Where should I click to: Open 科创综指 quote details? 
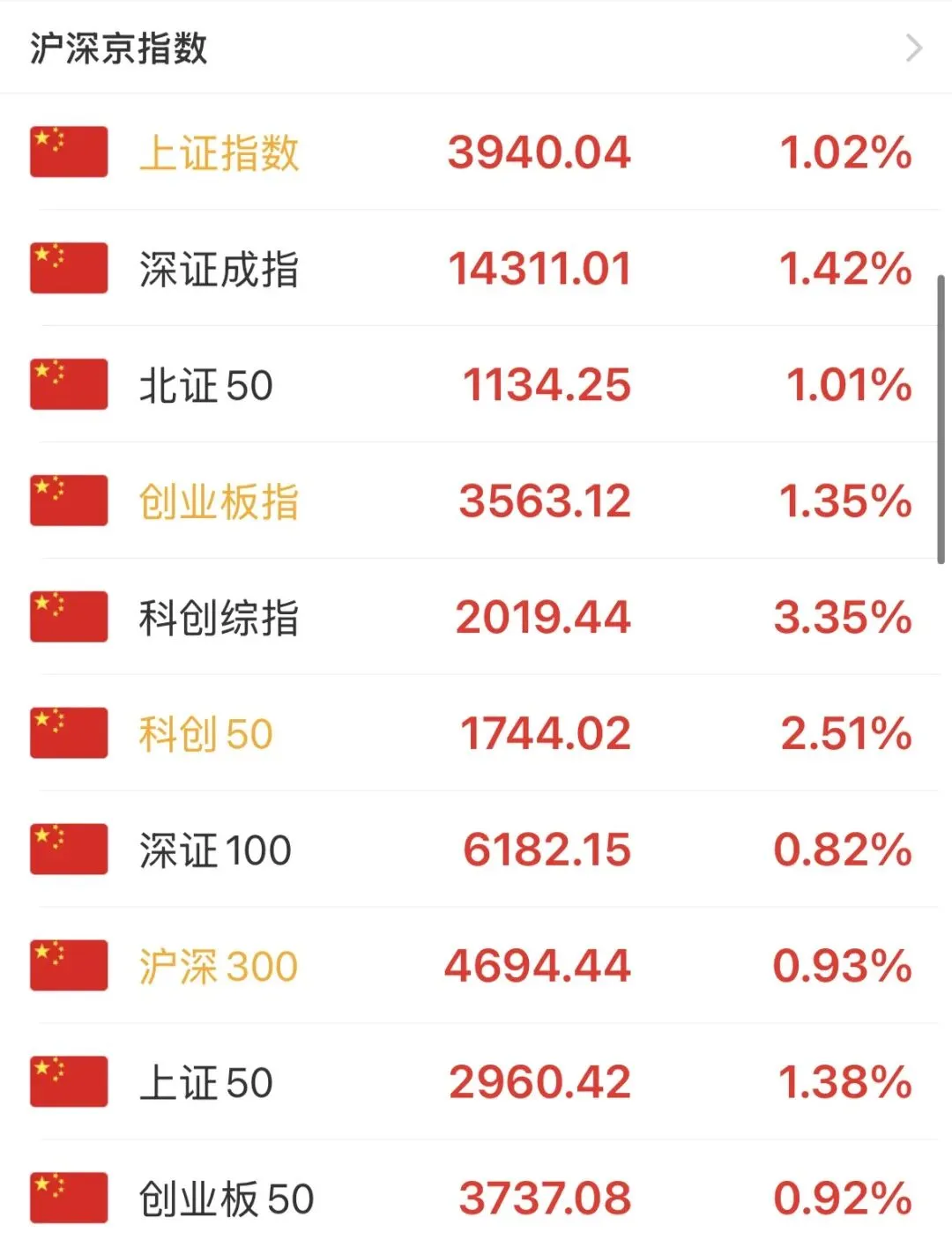pos(476,617)
